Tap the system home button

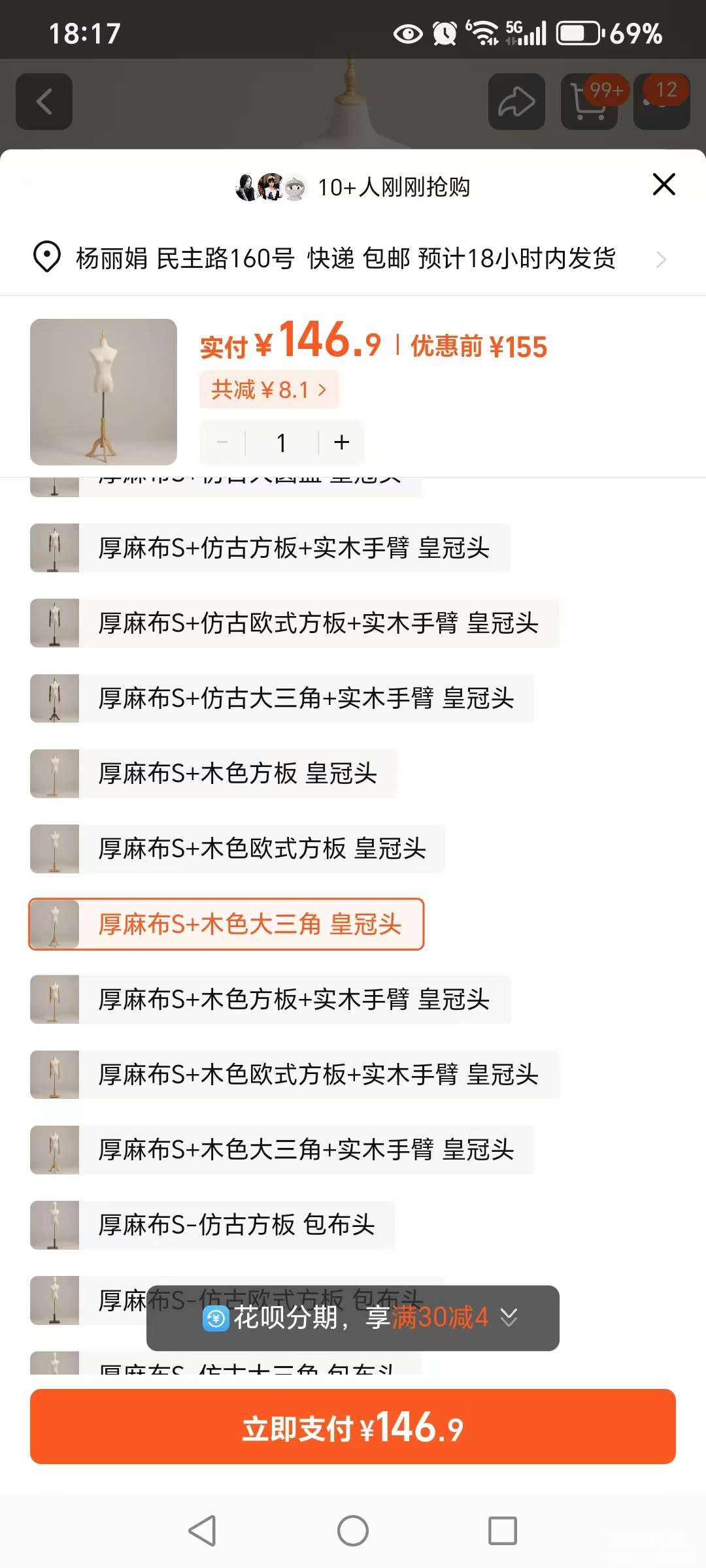[x=353, y=1531]
